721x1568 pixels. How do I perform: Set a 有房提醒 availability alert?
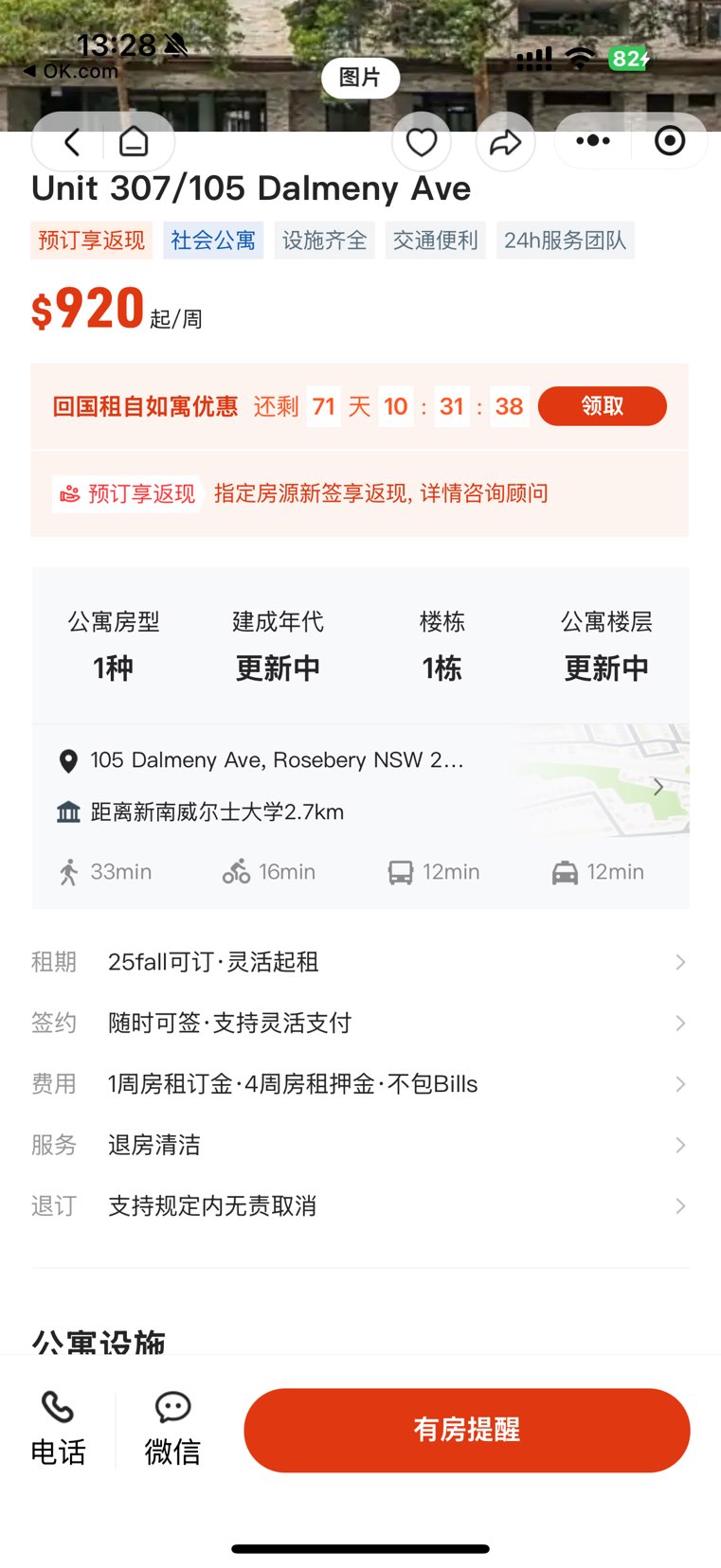click(x=466, y=1430)
